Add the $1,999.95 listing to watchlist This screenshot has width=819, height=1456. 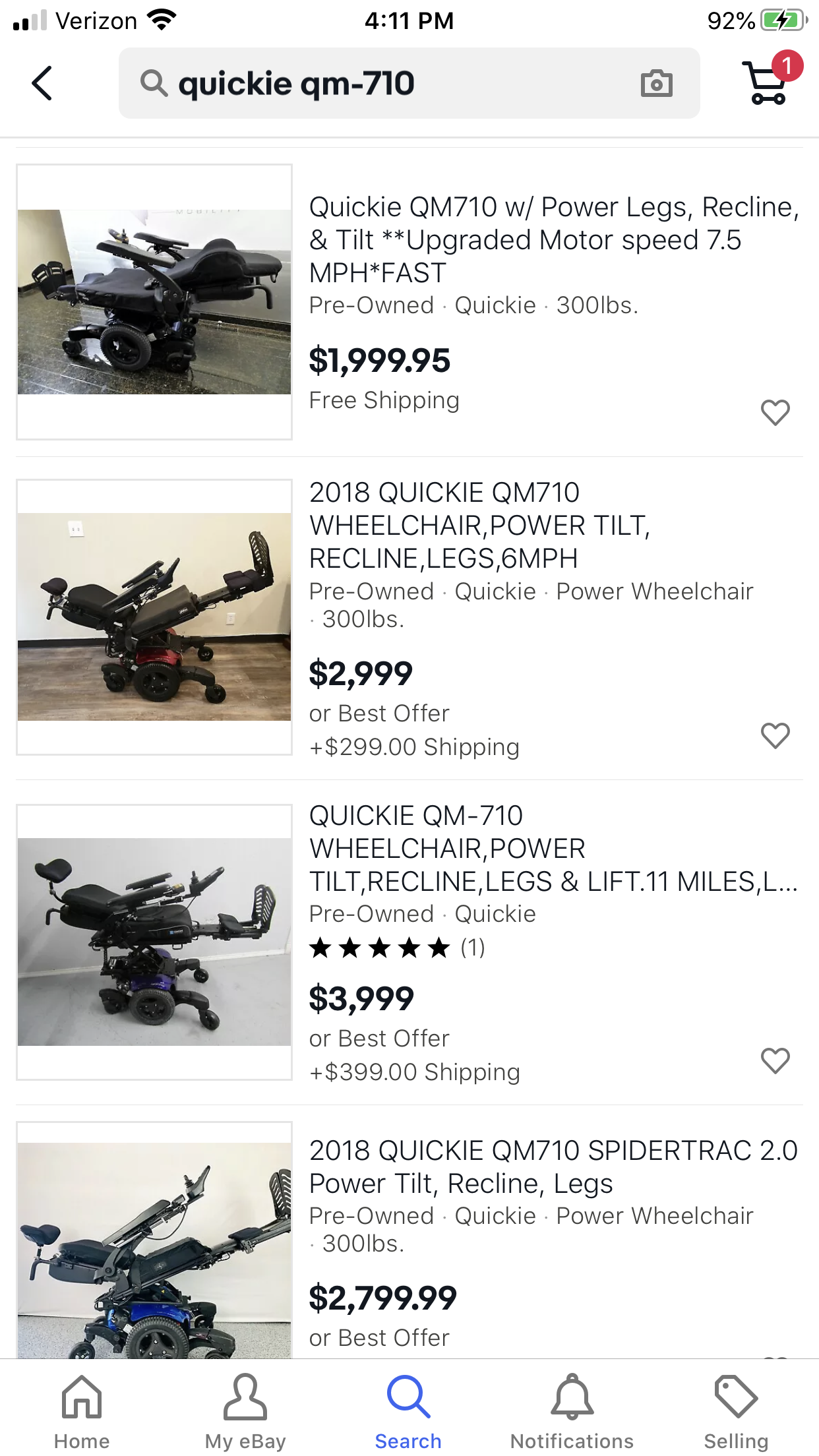pos(775,413)
